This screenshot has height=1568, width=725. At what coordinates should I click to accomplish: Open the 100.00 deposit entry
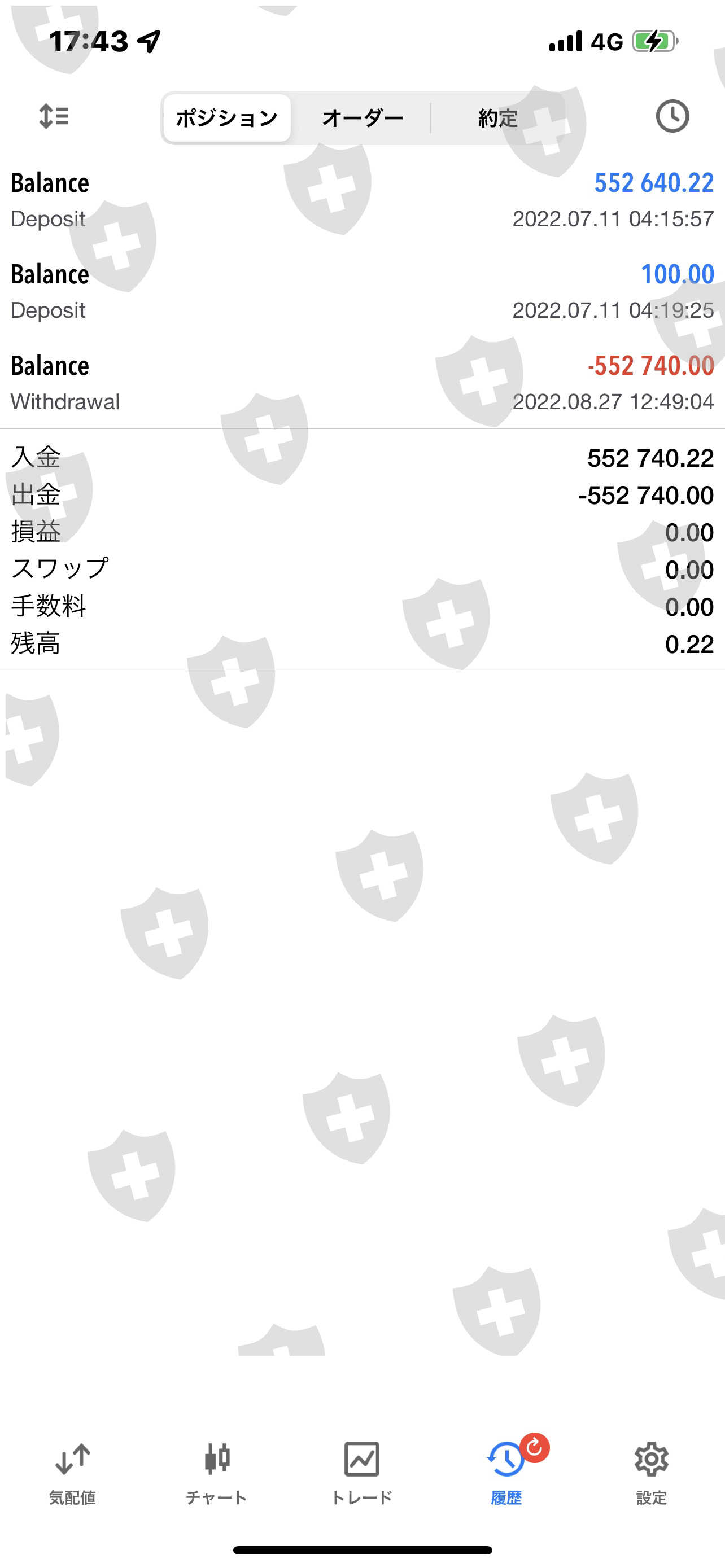pos(362,291)
